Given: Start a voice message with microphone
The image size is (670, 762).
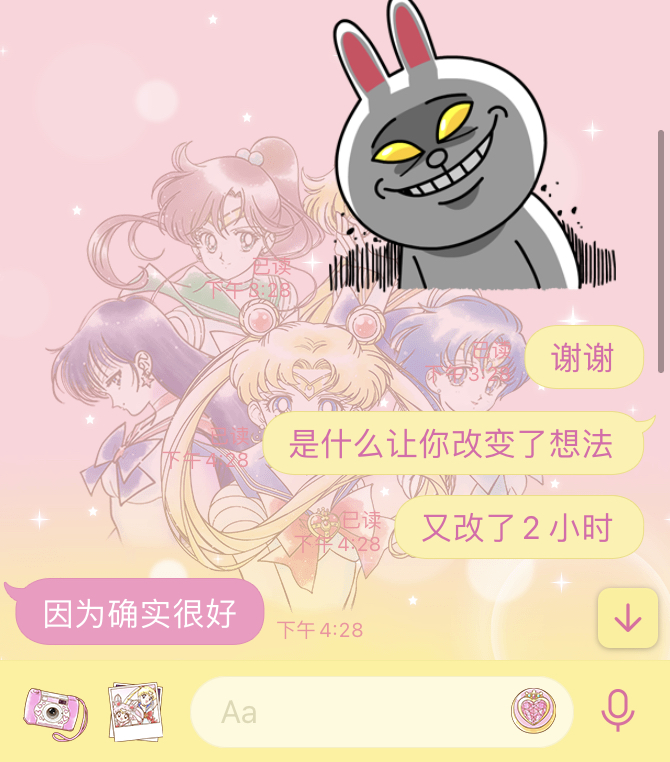Looking at the screenshot, I should [618, 711].
